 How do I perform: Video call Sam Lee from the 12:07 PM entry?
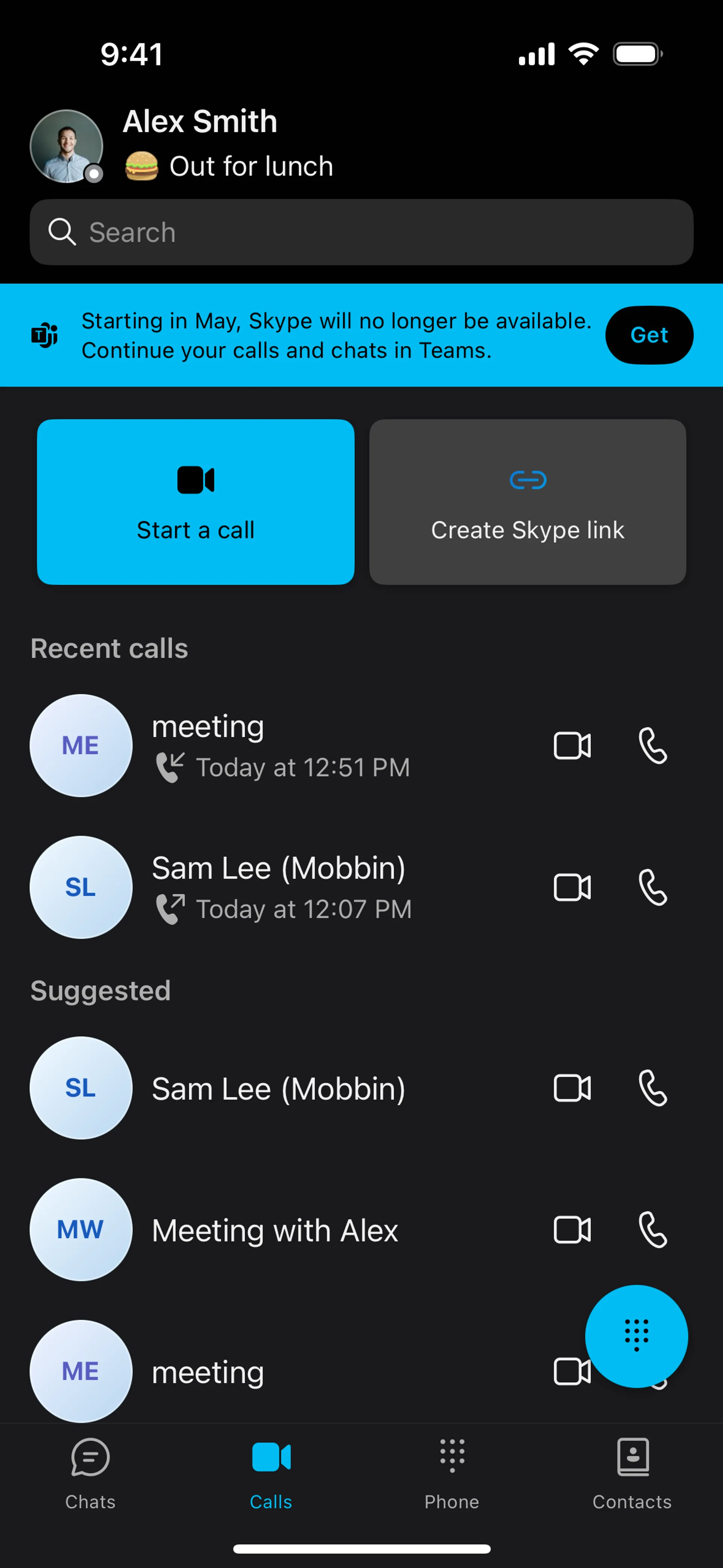coord(572,887)
